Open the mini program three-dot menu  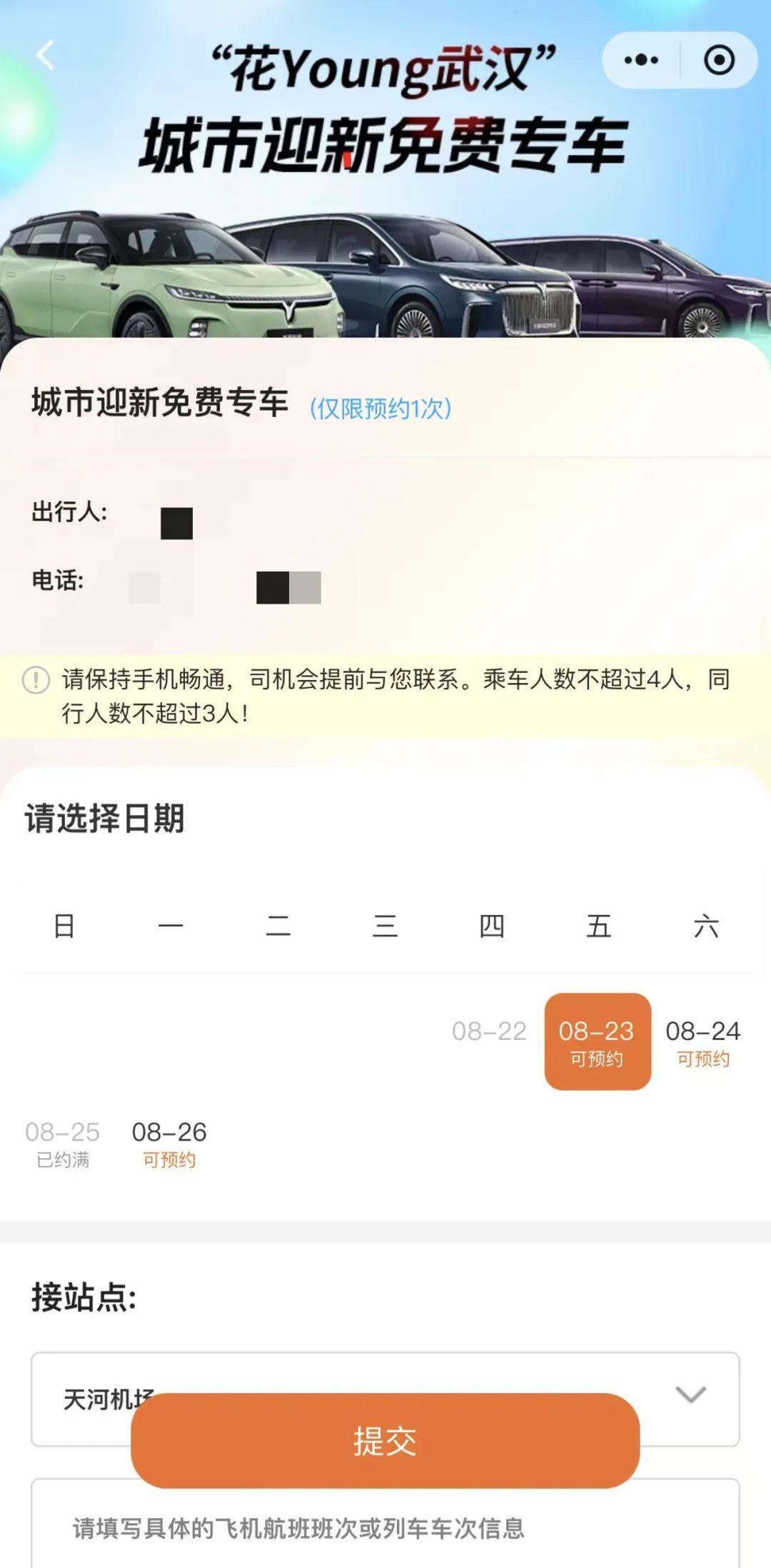tap(641, 60)
